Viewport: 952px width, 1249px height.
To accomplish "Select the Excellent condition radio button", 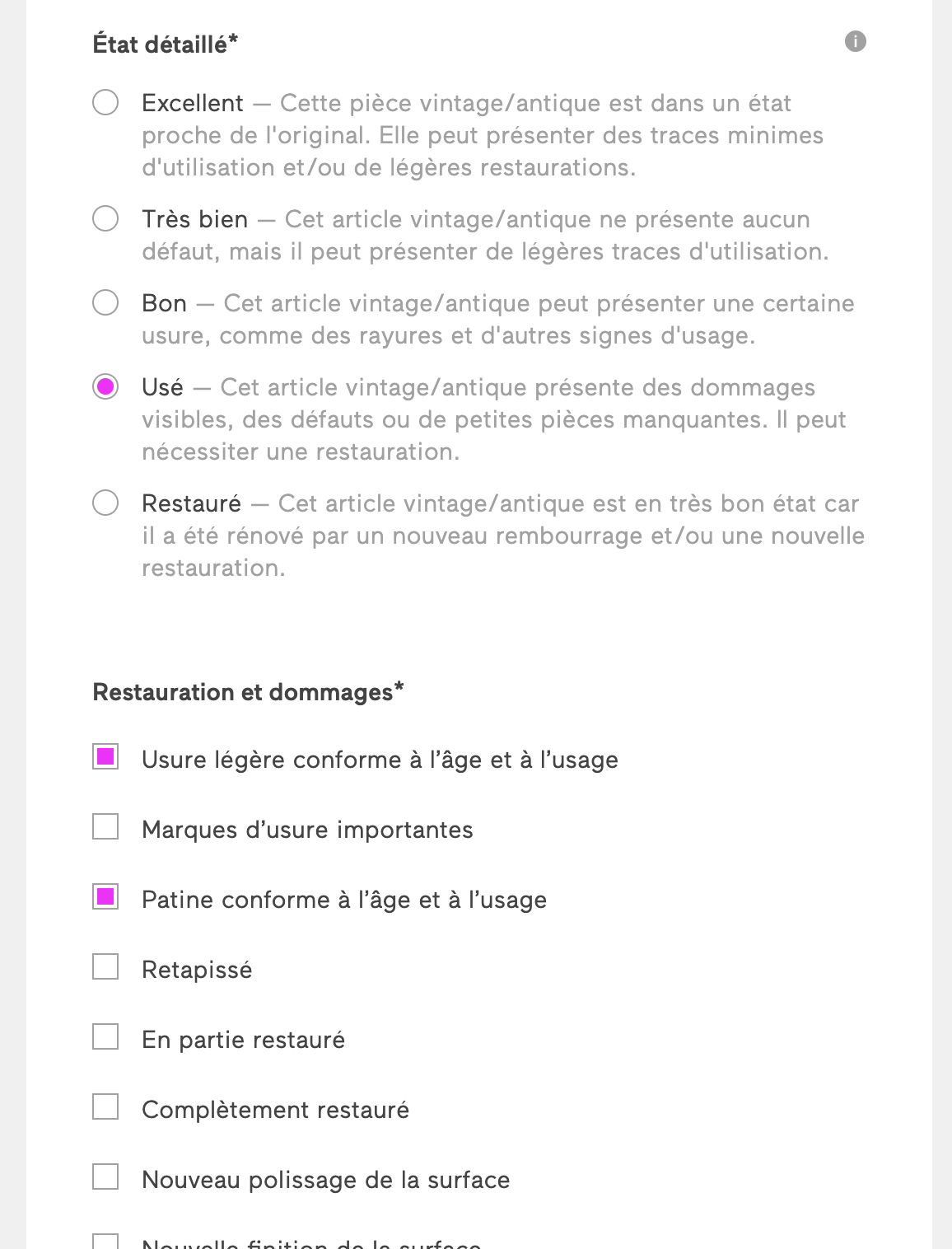I will pos(105,102).
